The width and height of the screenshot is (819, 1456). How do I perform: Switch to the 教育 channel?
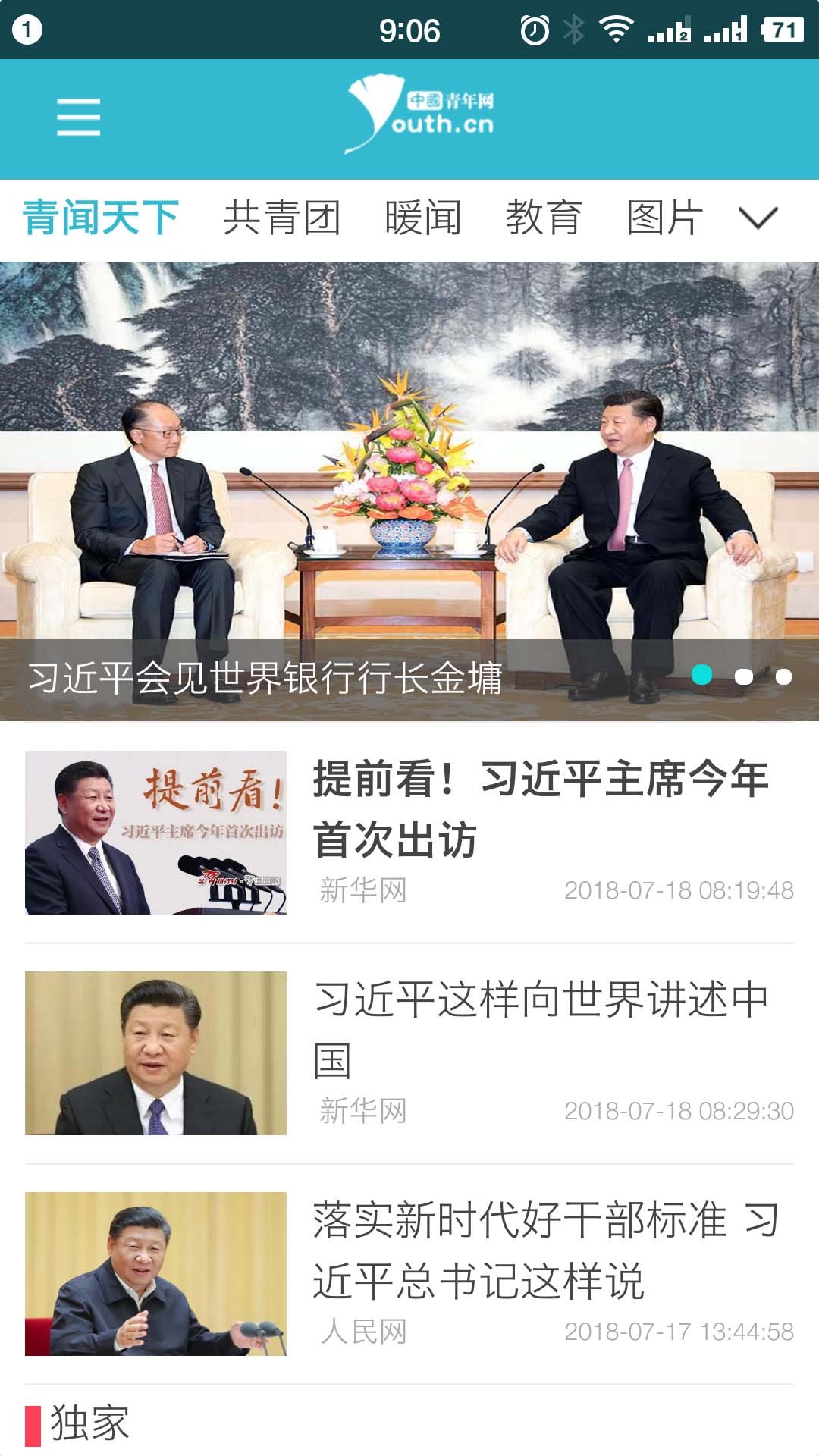point(544,218)
